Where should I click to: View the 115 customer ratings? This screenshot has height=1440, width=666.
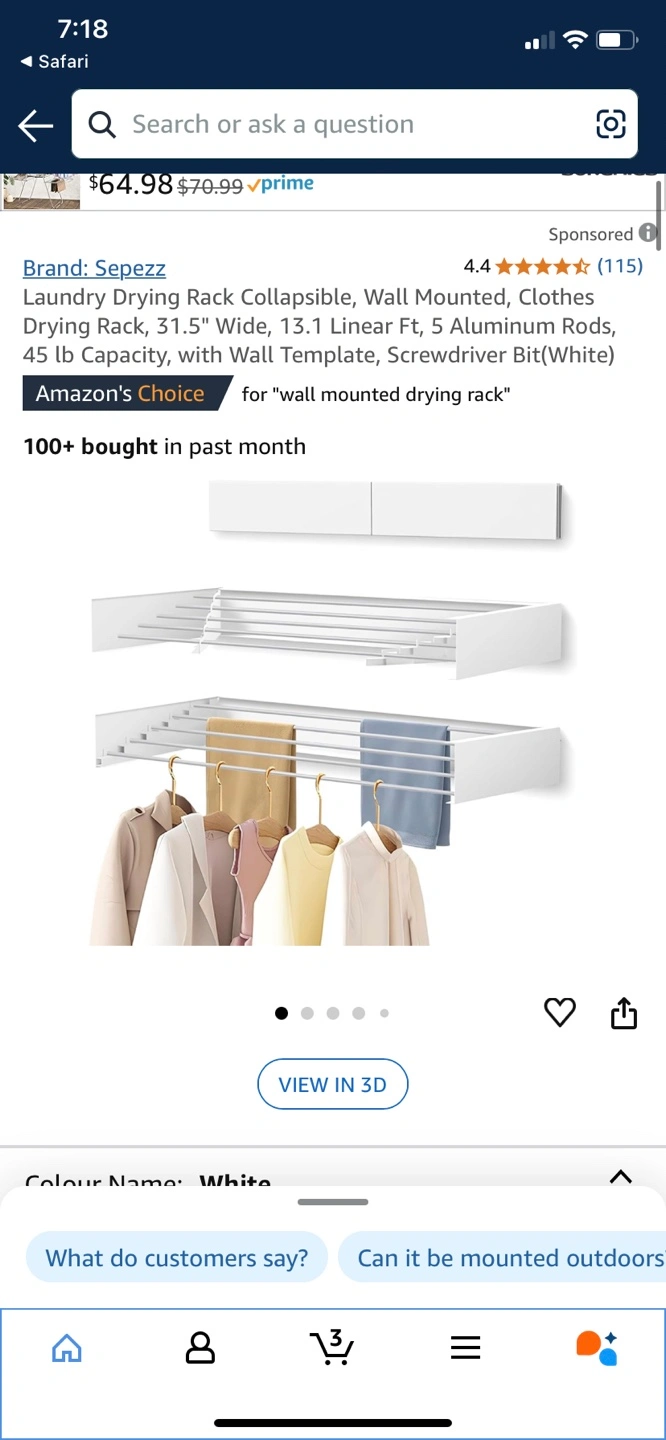pyautogui.click(x=620, y=266)
